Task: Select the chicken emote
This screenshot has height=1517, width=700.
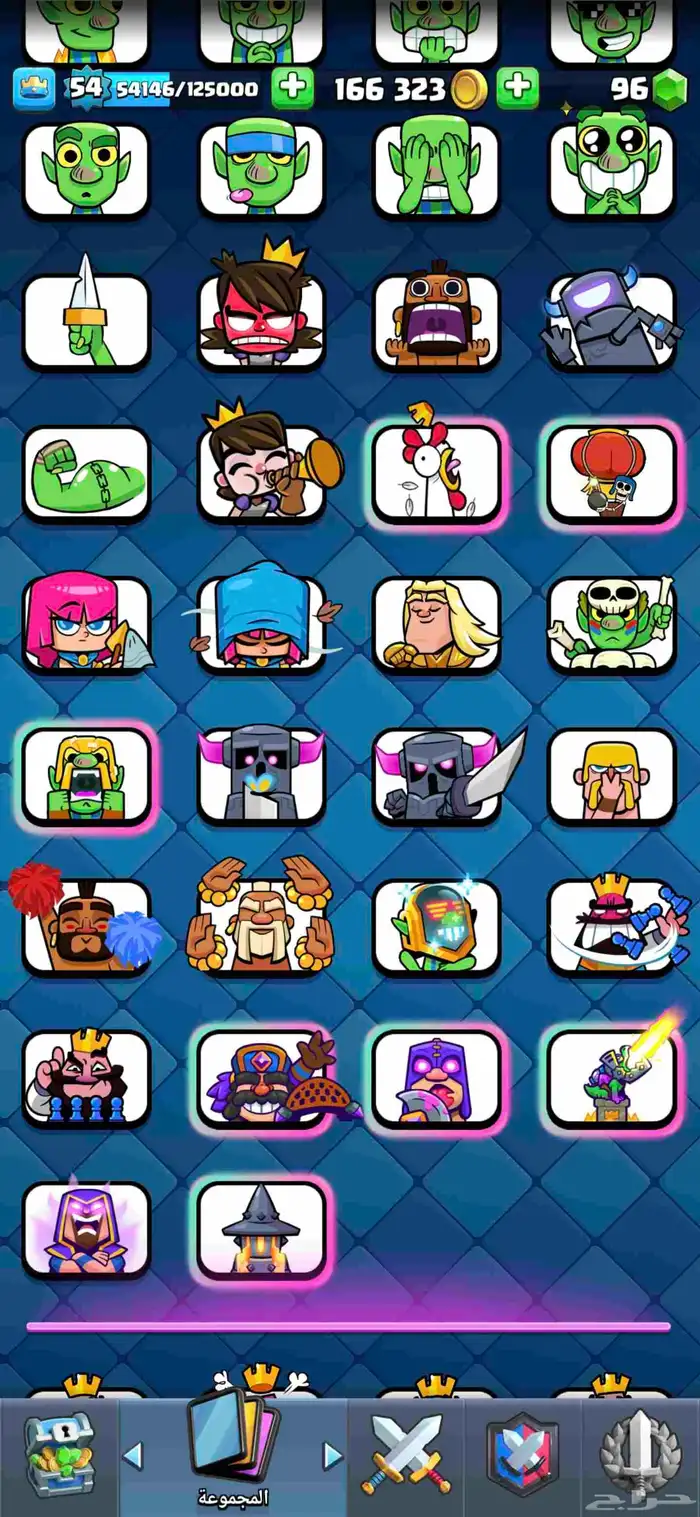Action: click(x=436, y=472)
